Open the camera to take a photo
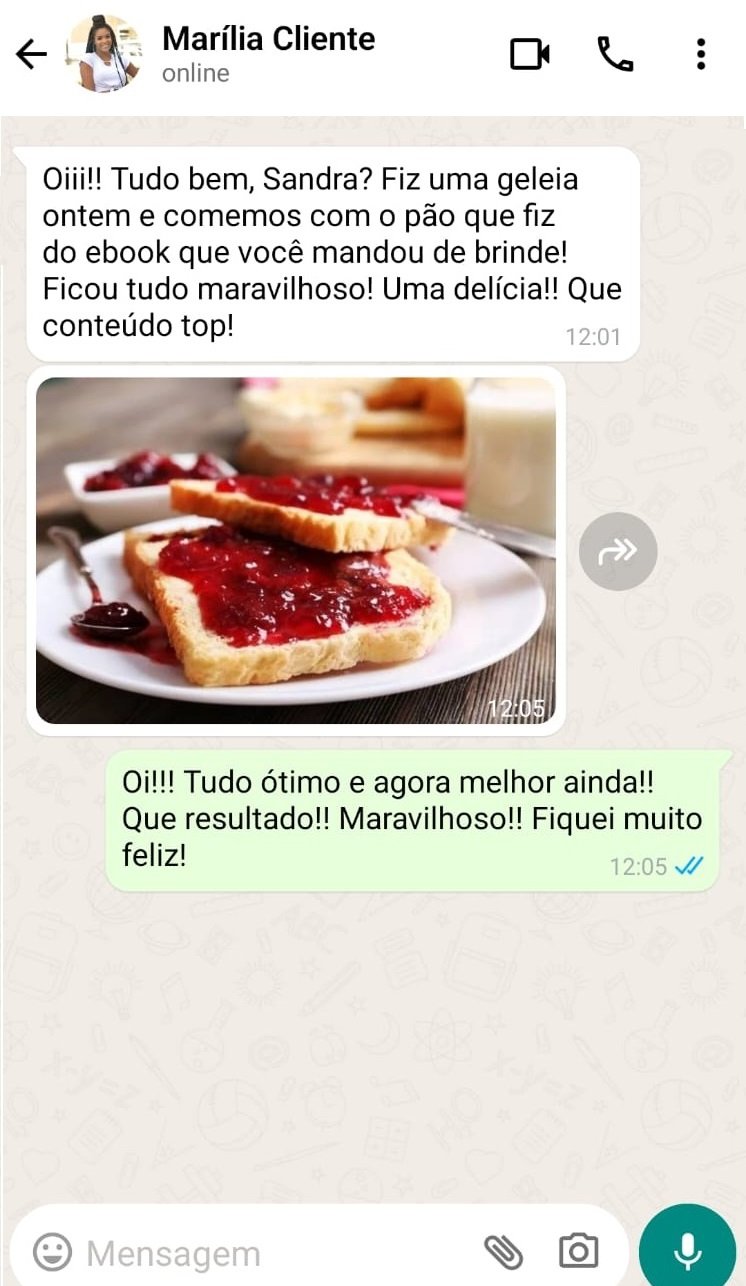 (x=578, y=1248)
